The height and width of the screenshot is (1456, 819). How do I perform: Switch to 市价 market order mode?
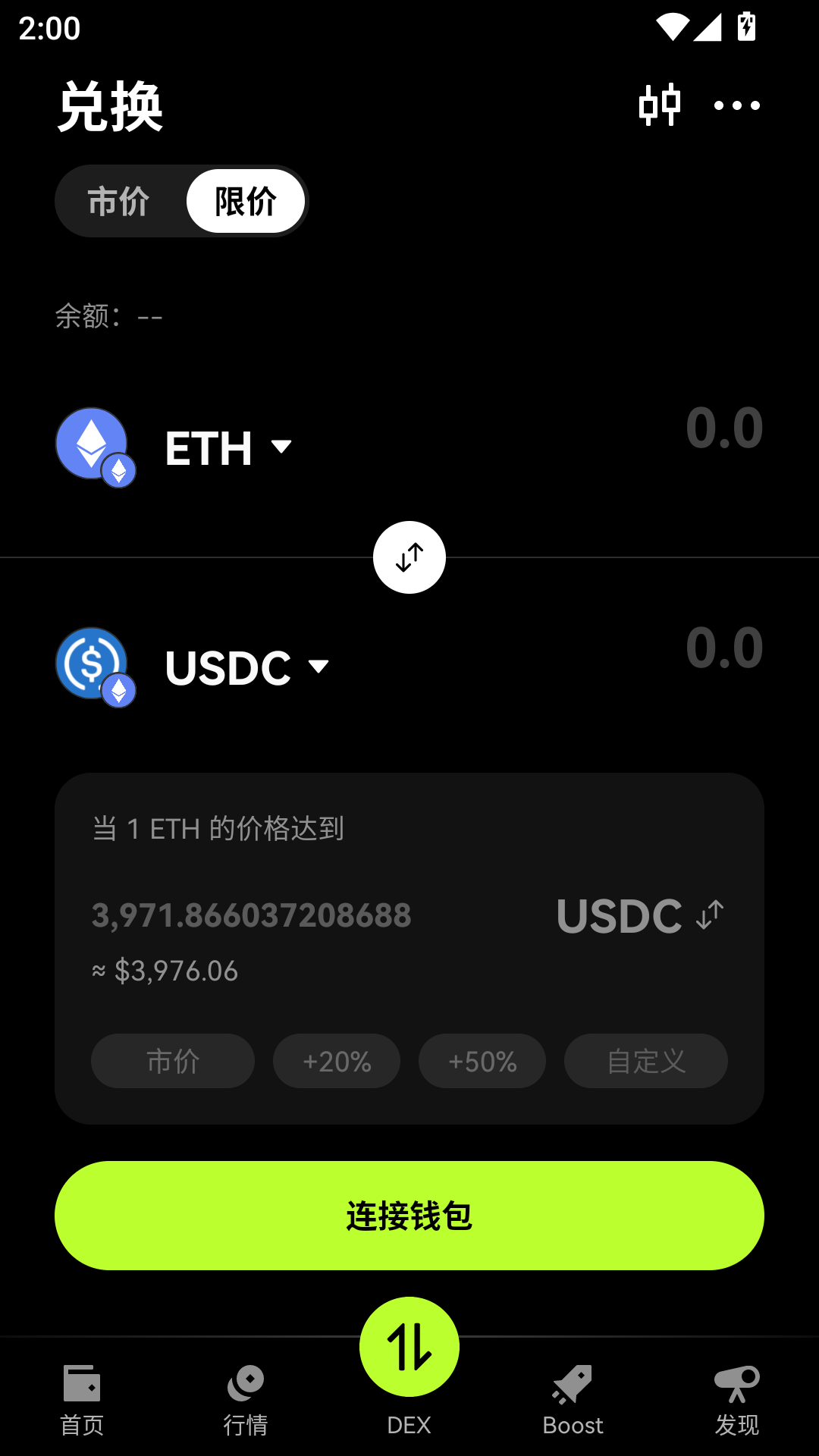point(118,201)
